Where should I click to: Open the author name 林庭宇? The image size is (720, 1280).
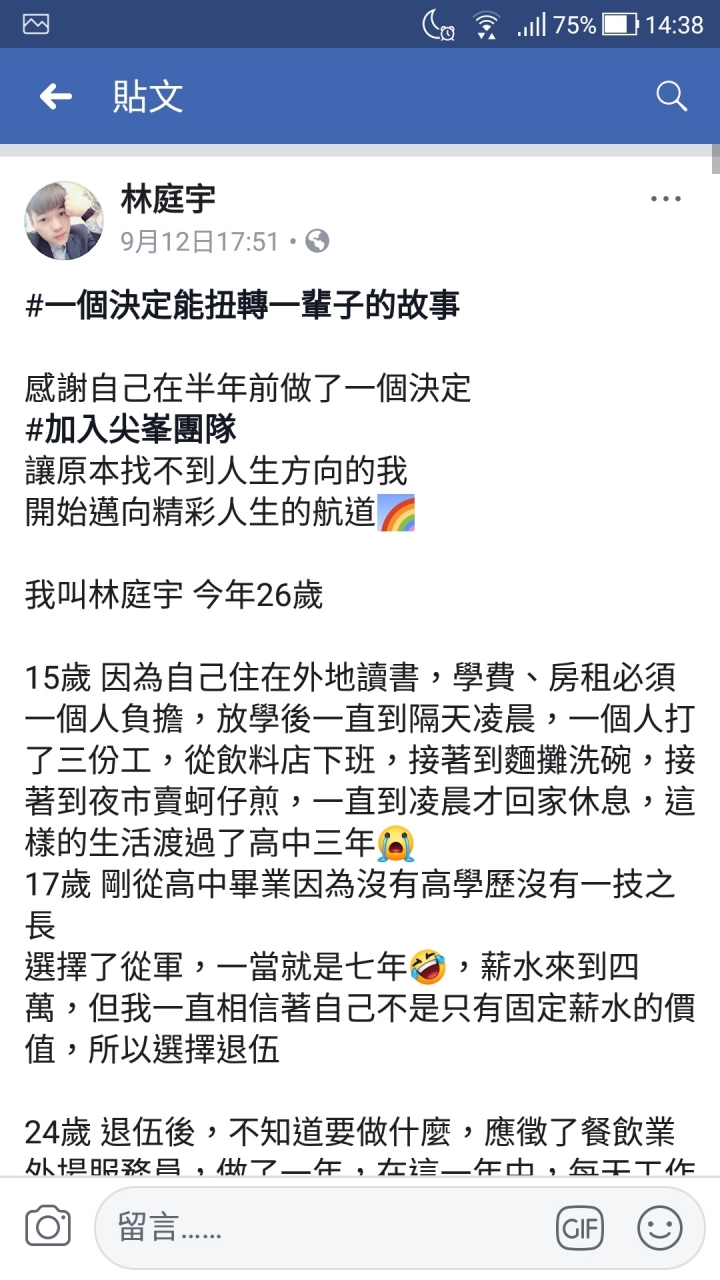(168, 199)
